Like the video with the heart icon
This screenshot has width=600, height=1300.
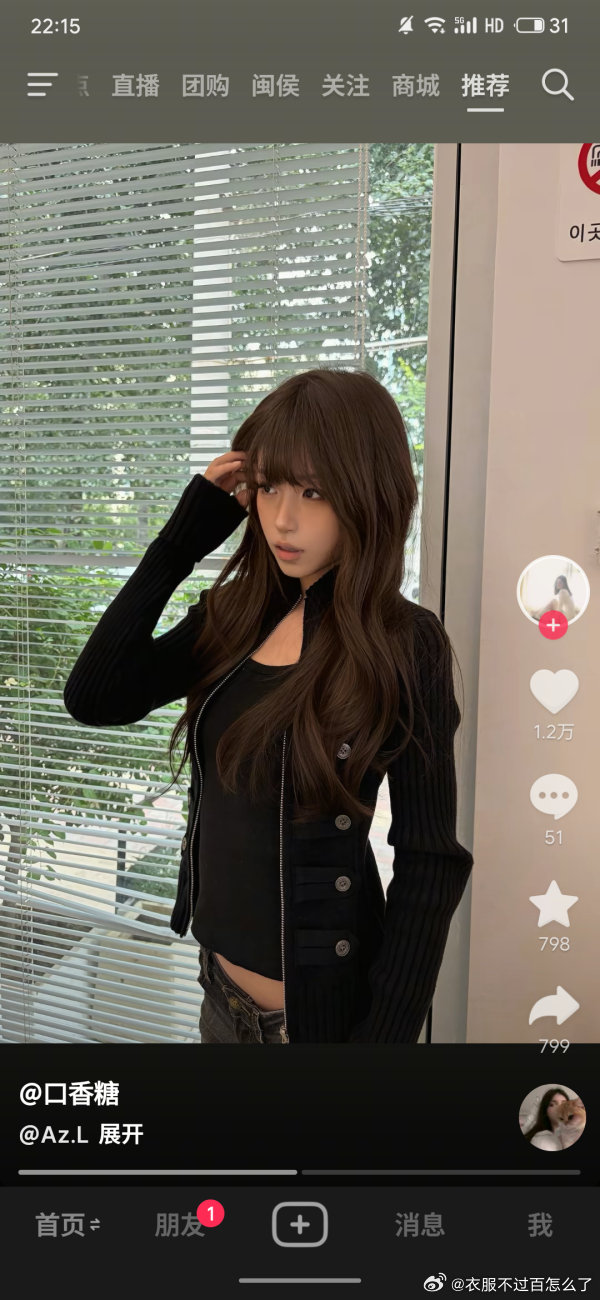[553, 691]
